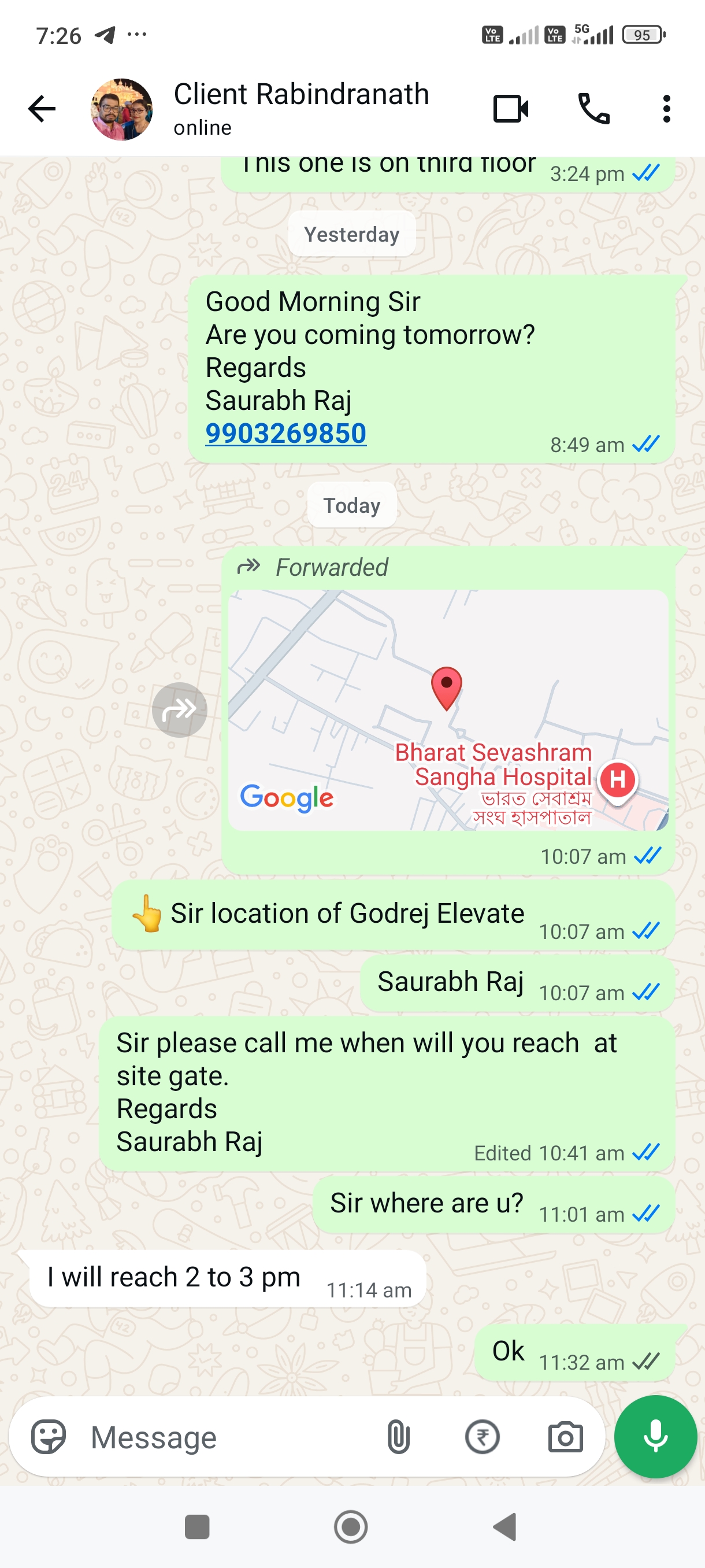Forward the map message via the arrow icon
The width and height of the screenshot is (705, 1568).
point(180,710)
